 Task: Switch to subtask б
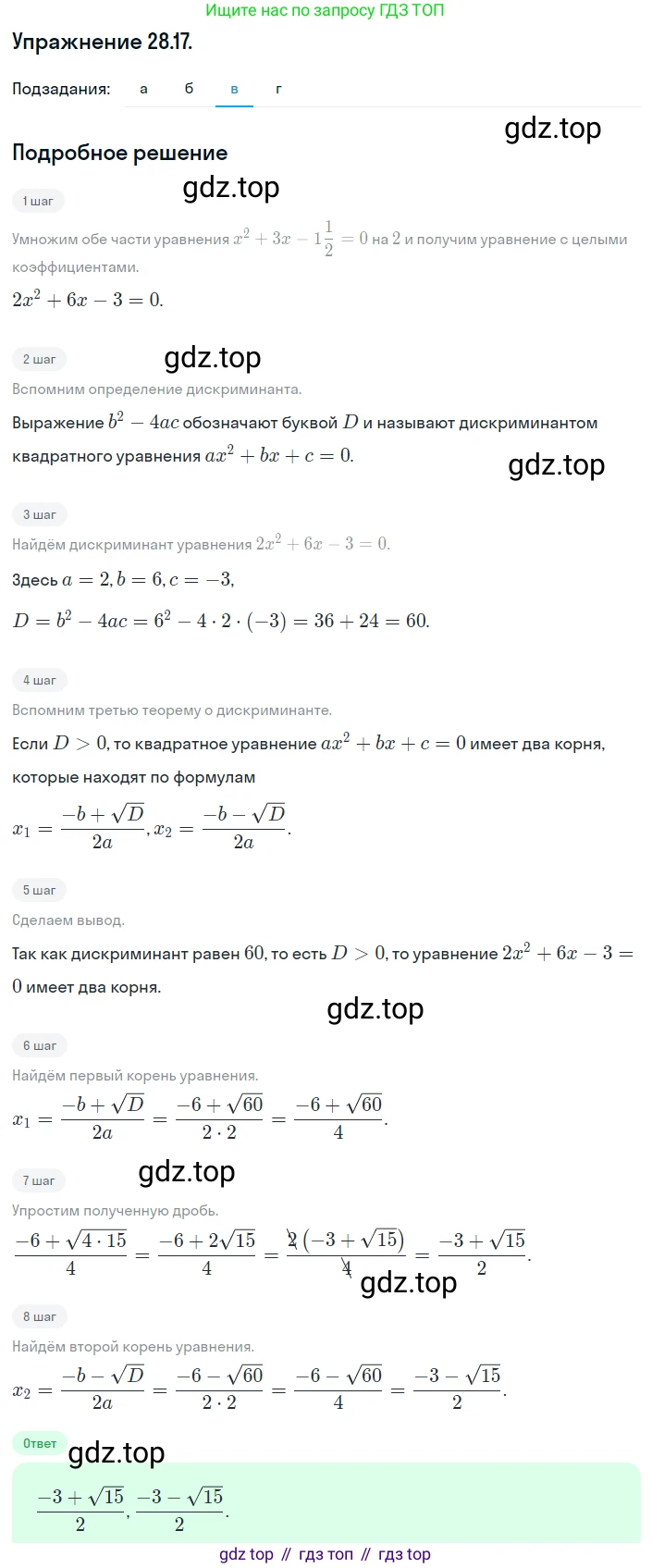(x=189, y=89)
